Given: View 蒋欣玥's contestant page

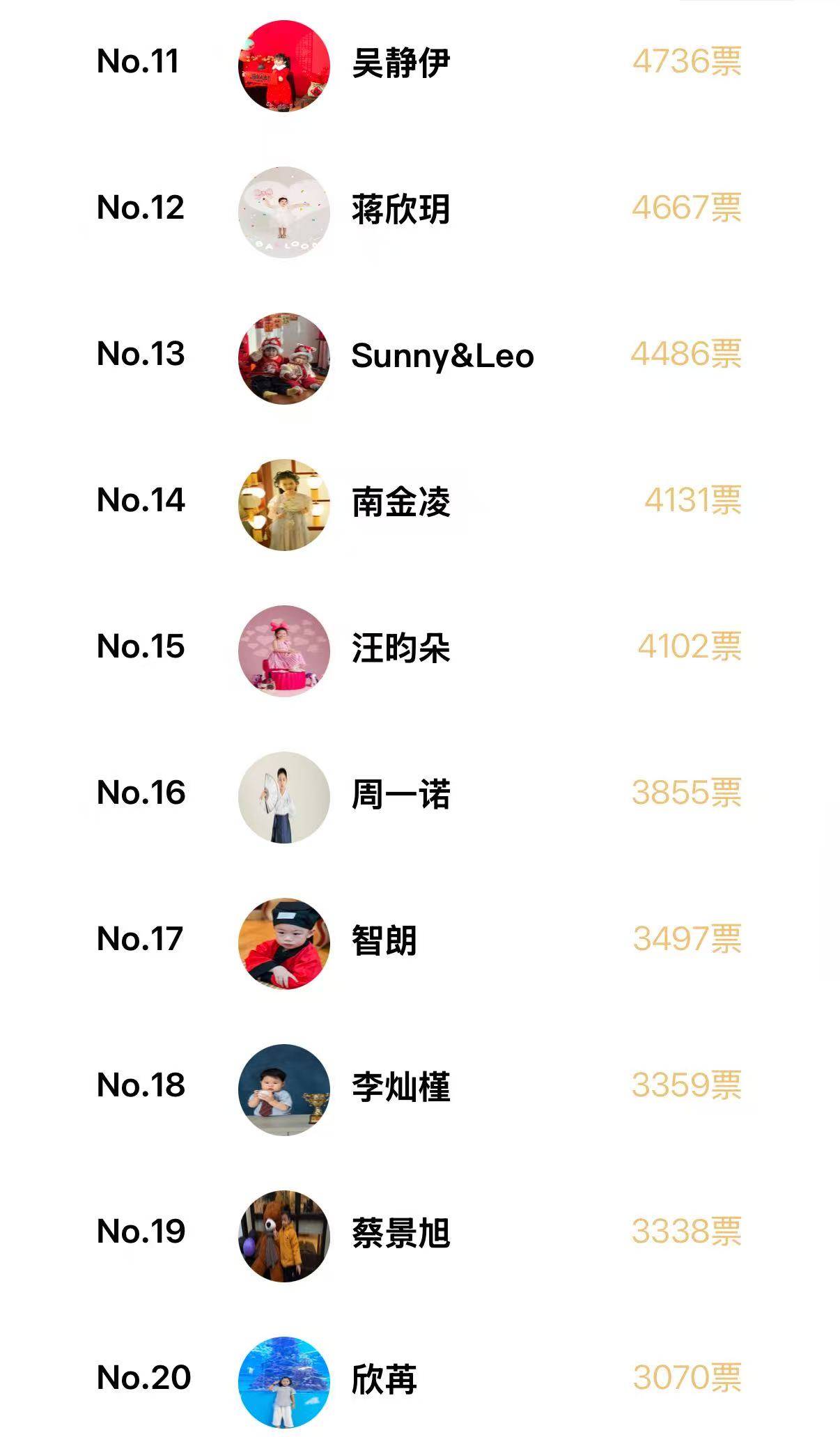Looking at the screenshot, I should [400, 209].
